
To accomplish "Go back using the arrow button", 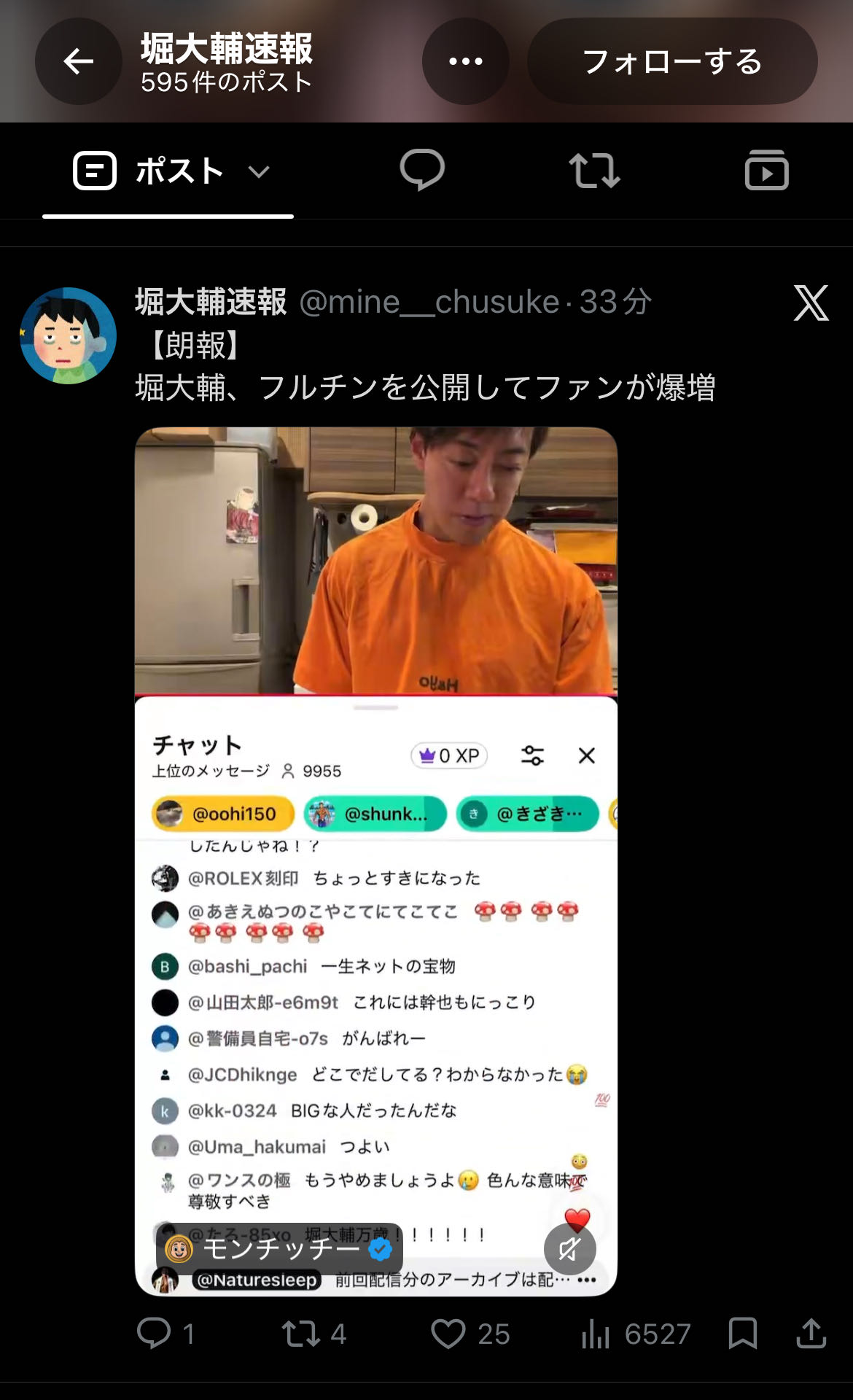I will 79,61.
